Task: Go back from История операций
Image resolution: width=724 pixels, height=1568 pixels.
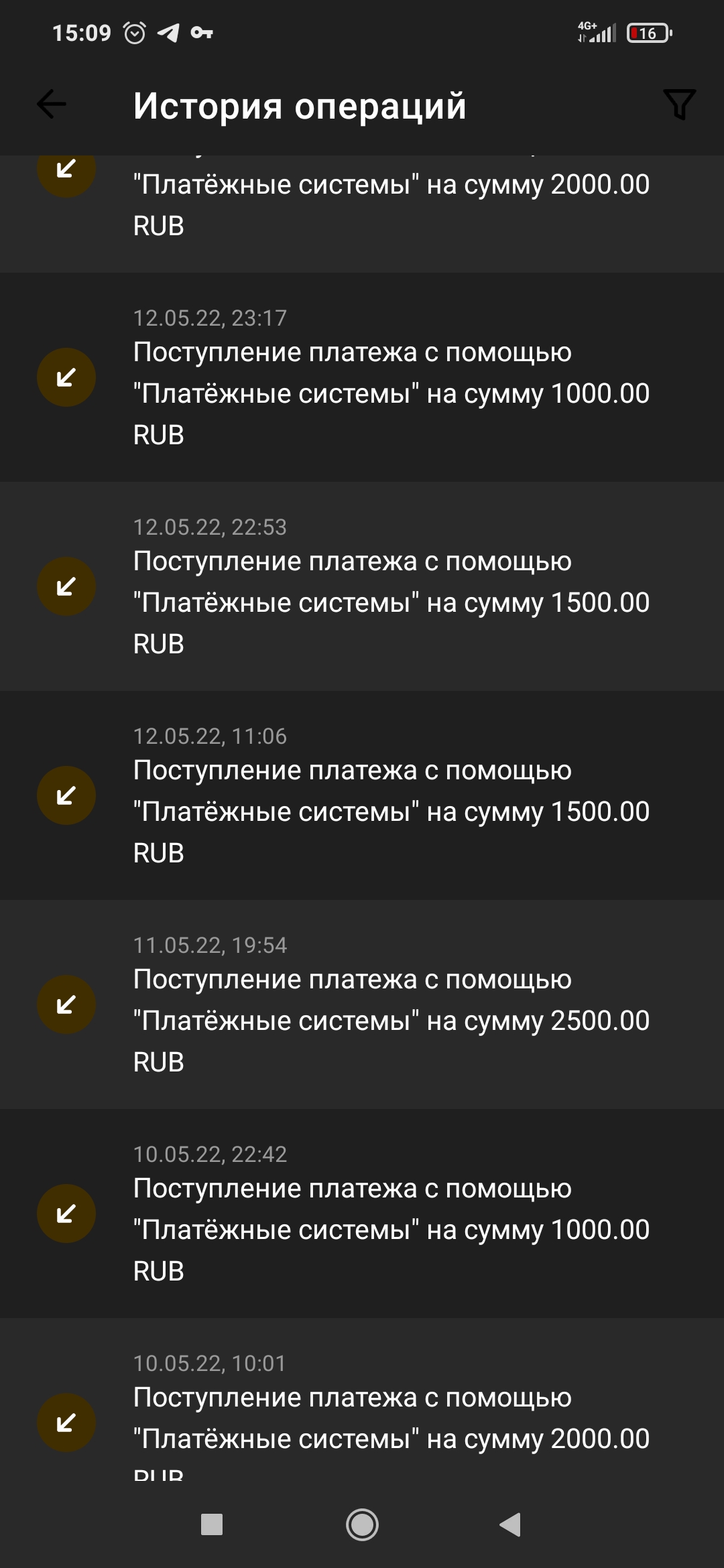Action: [52, 105]
